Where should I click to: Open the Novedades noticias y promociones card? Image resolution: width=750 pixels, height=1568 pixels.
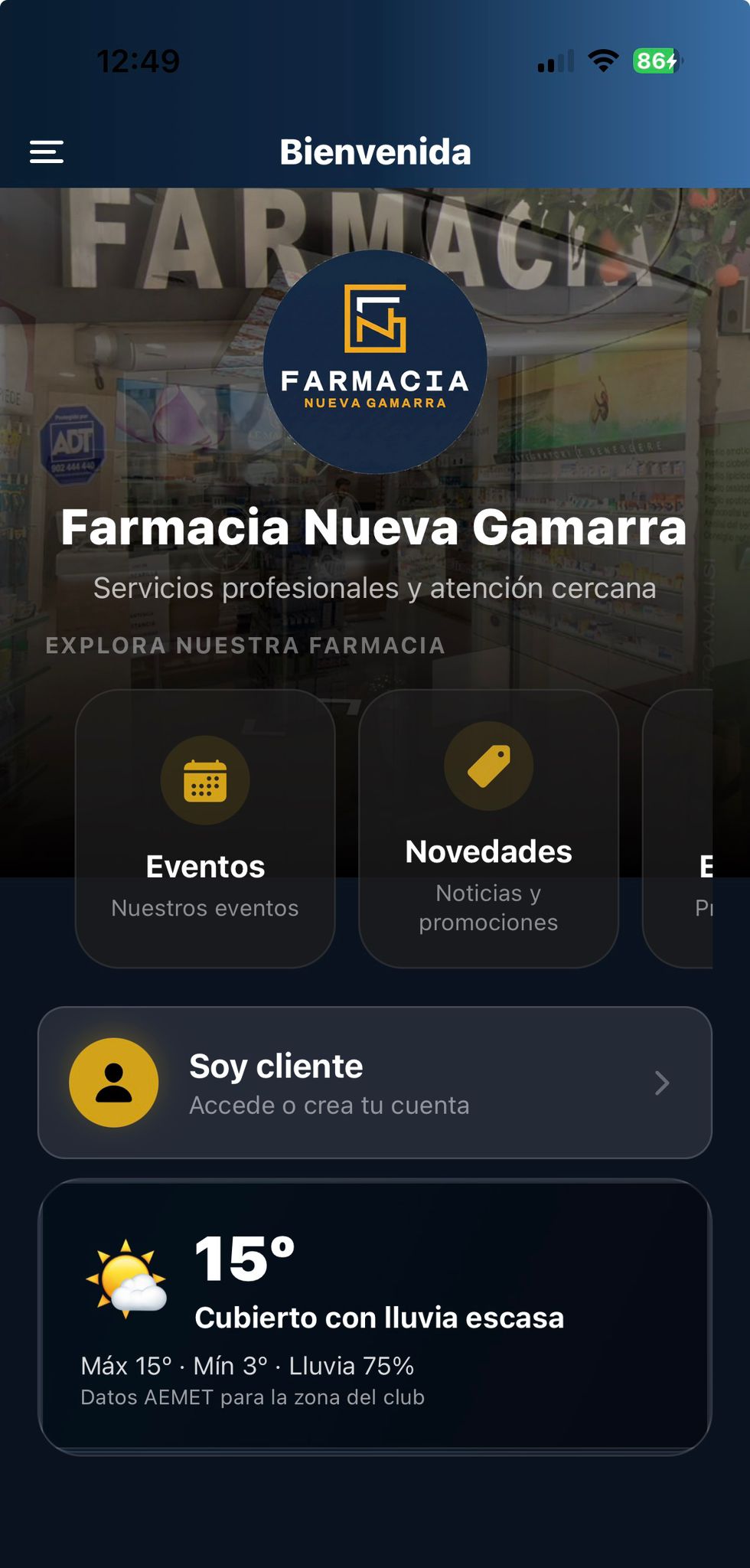coord(488,827)
